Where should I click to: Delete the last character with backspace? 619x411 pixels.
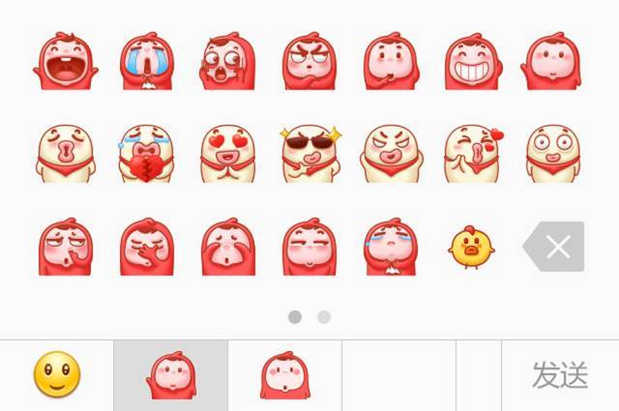click(x=554, y=247)
